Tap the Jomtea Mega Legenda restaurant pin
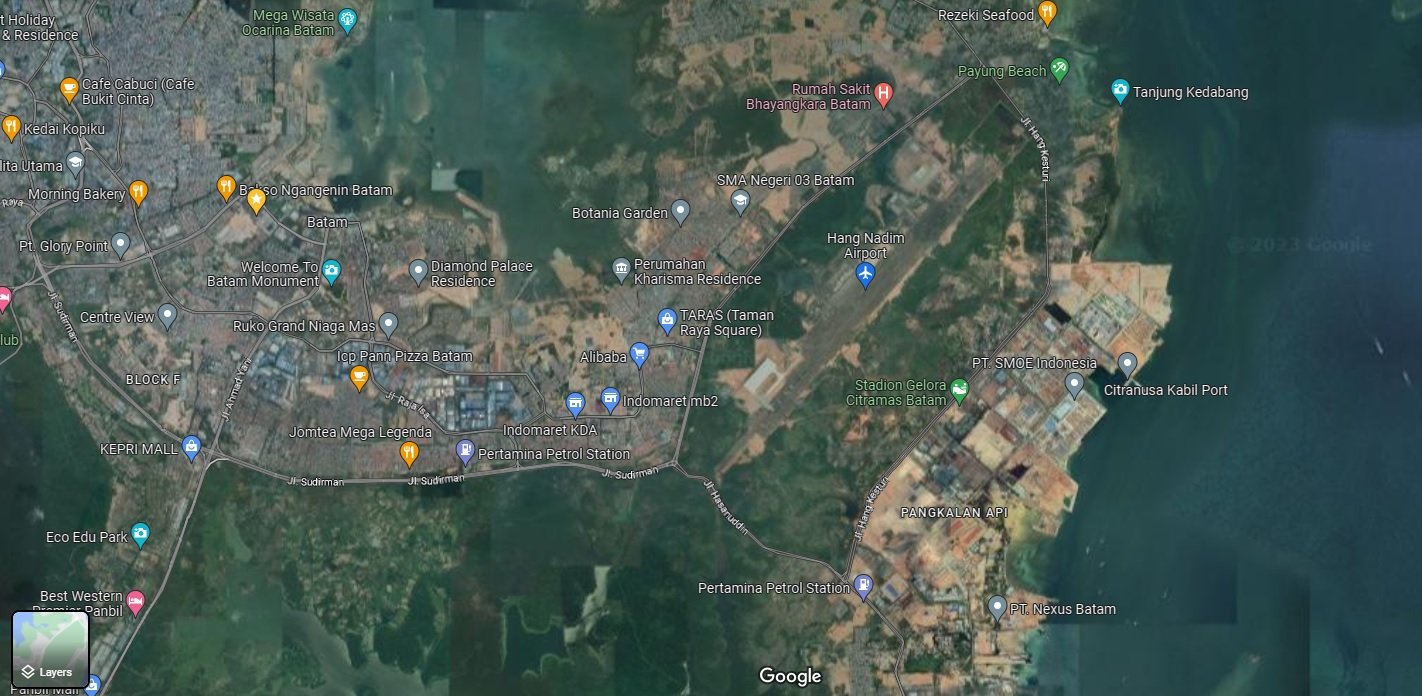 pos(408,454)
